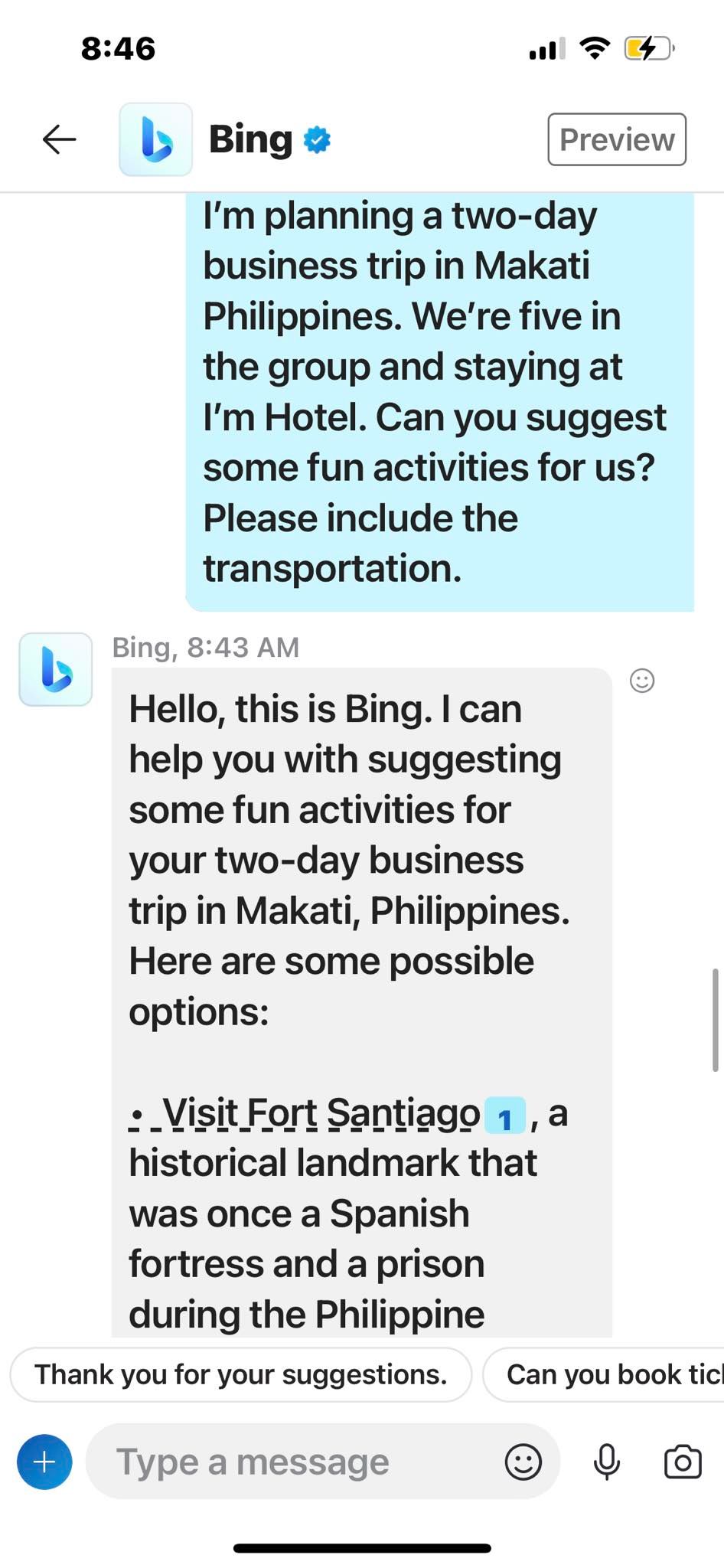Tap the back arrow to leave chat
724x1568 pixels.
coord(58,139)
